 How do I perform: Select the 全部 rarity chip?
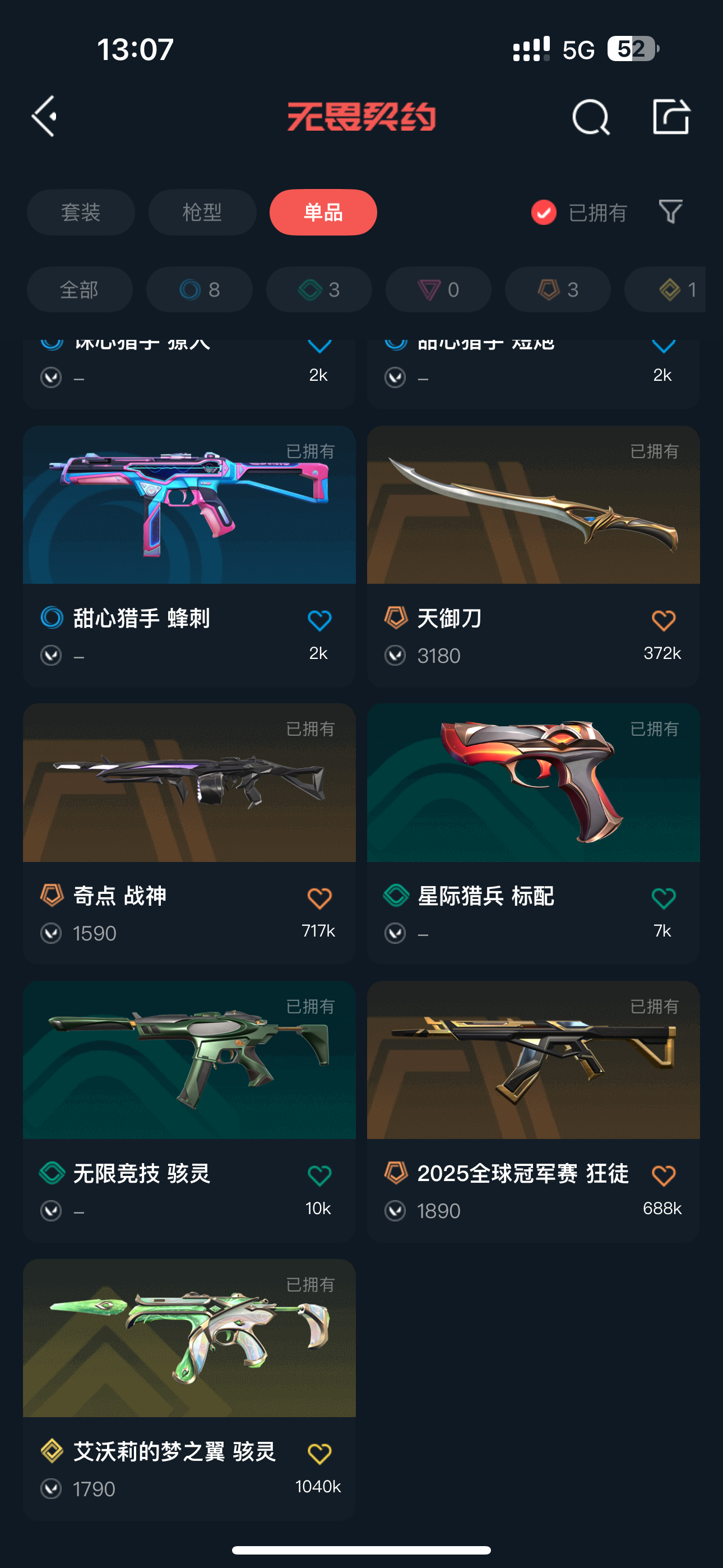click(80, 290)
